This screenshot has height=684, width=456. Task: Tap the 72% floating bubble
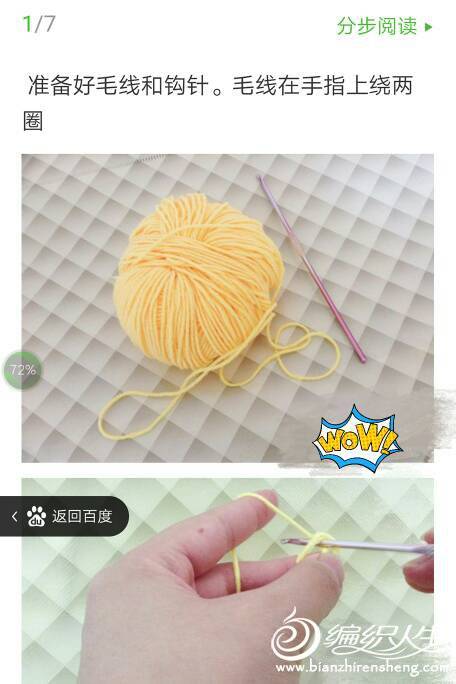23,370
